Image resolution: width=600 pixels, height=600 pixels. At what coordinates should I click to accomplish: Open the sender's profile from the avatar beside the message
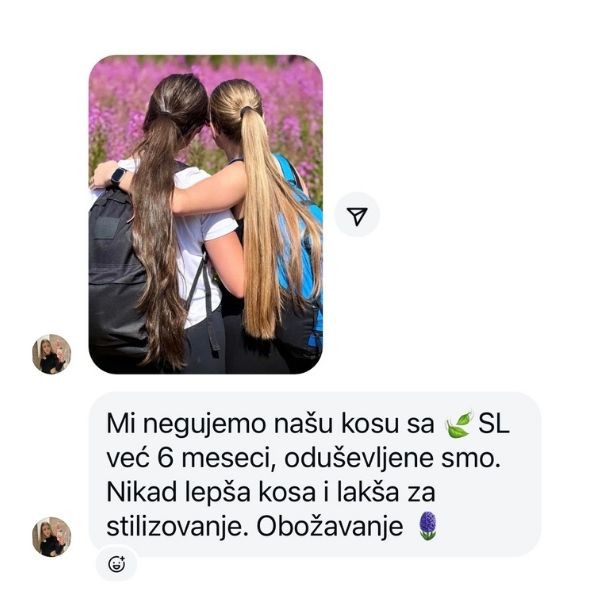pyautogui.click(x=51, y=537)
